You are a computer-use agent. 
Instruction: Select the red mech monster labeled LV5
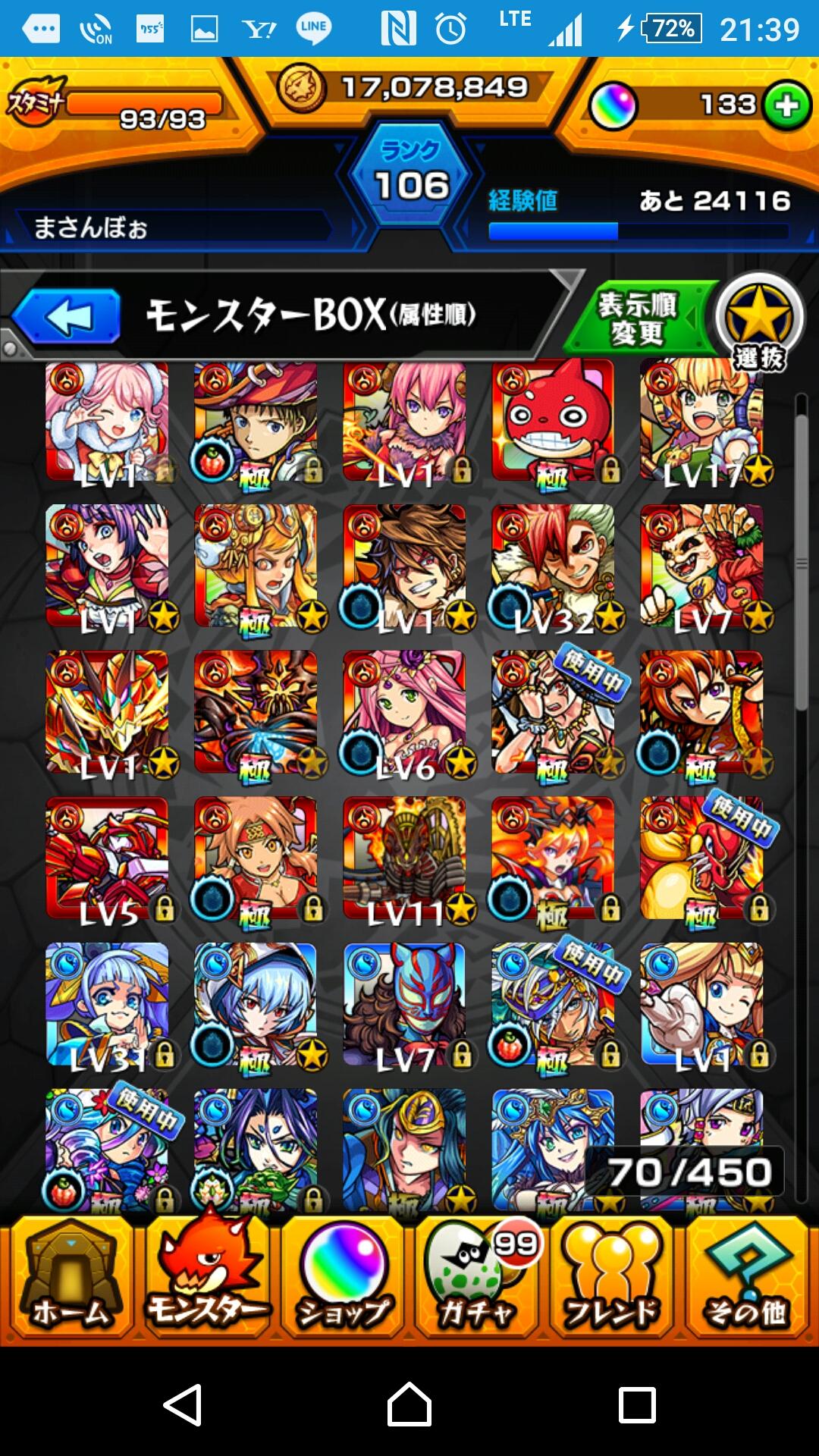tap(108, 858)
